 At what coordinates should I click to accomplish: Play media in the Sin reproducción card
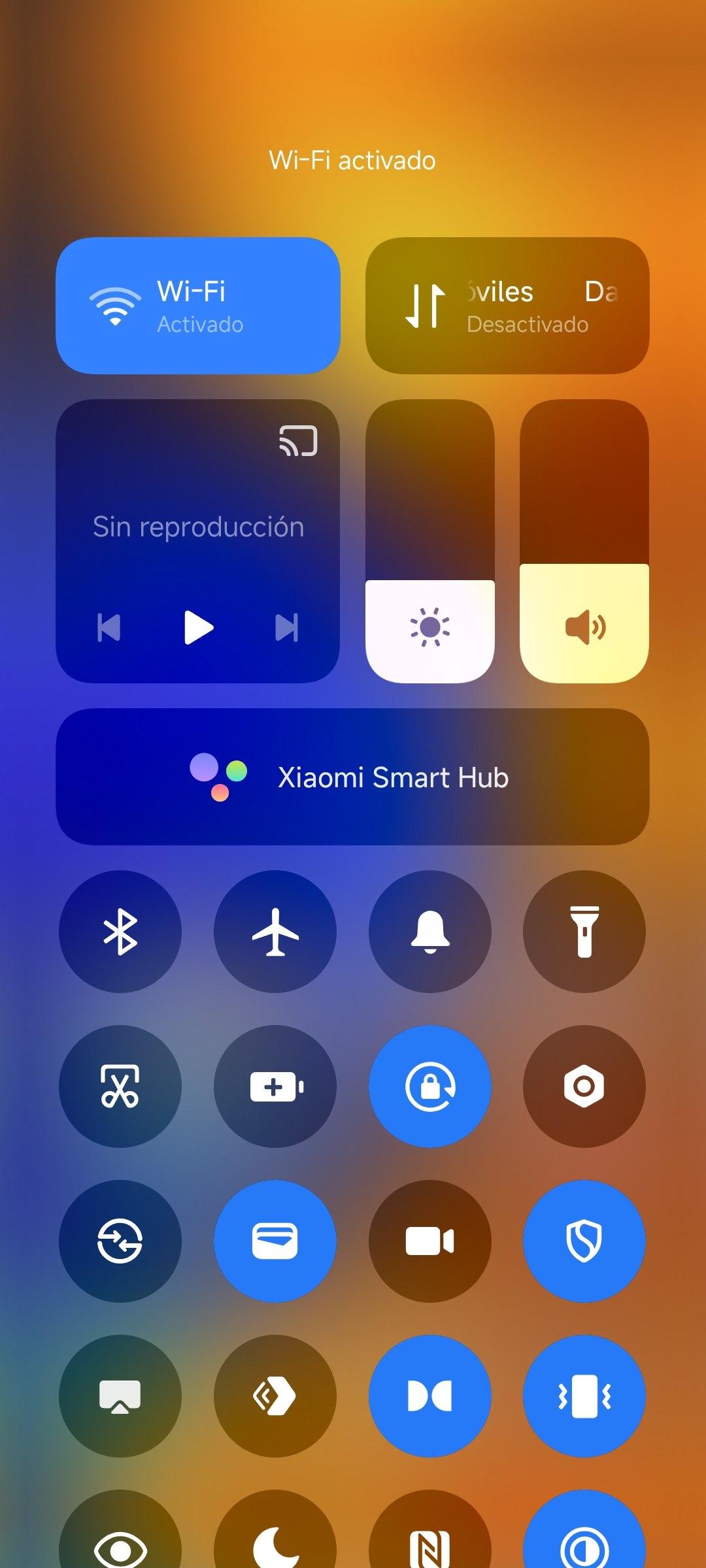[199, 628]
